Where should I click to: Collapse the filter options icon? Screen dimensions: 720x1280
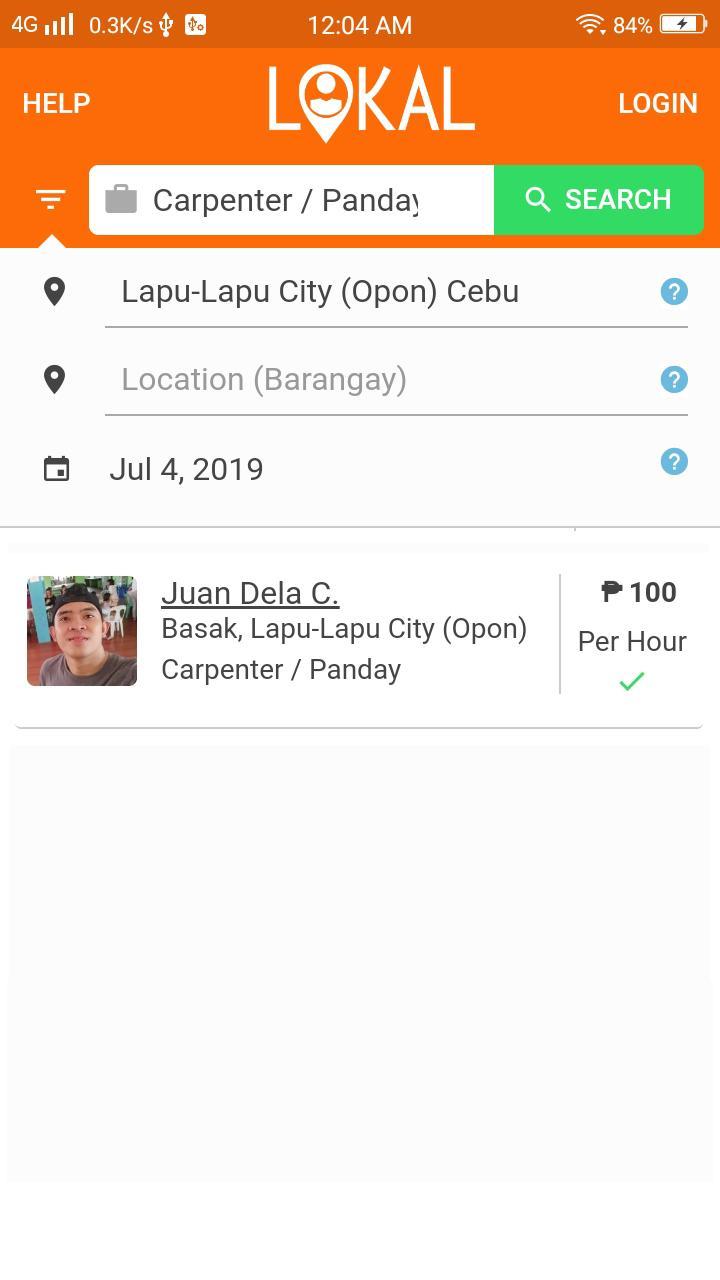click(50, 199)
